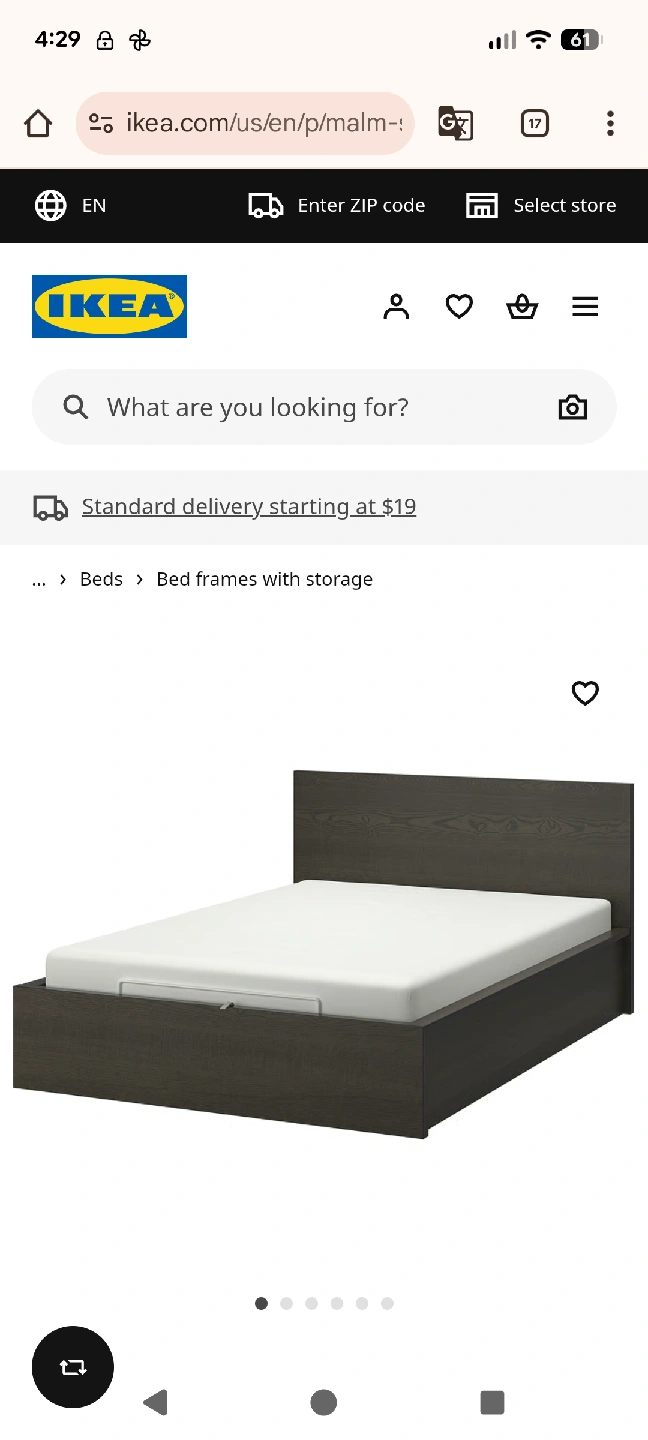
Task: Open Bed frames with storage breadcrumb
Action: (x=264, y=580)
